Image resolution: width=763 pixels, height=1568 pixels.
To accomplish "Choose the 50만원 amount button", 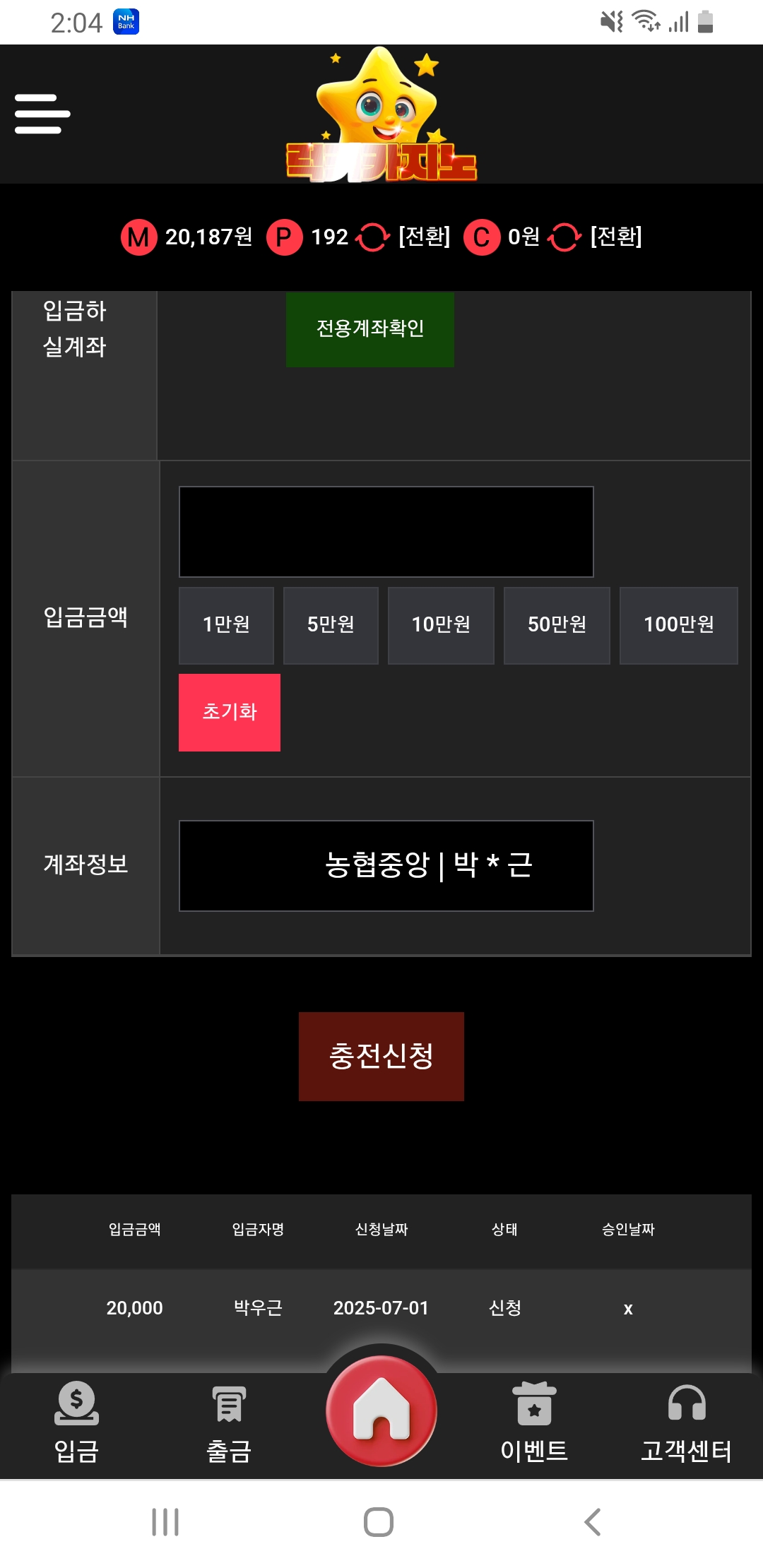I will pyautogui.click(x=557, y=625).
